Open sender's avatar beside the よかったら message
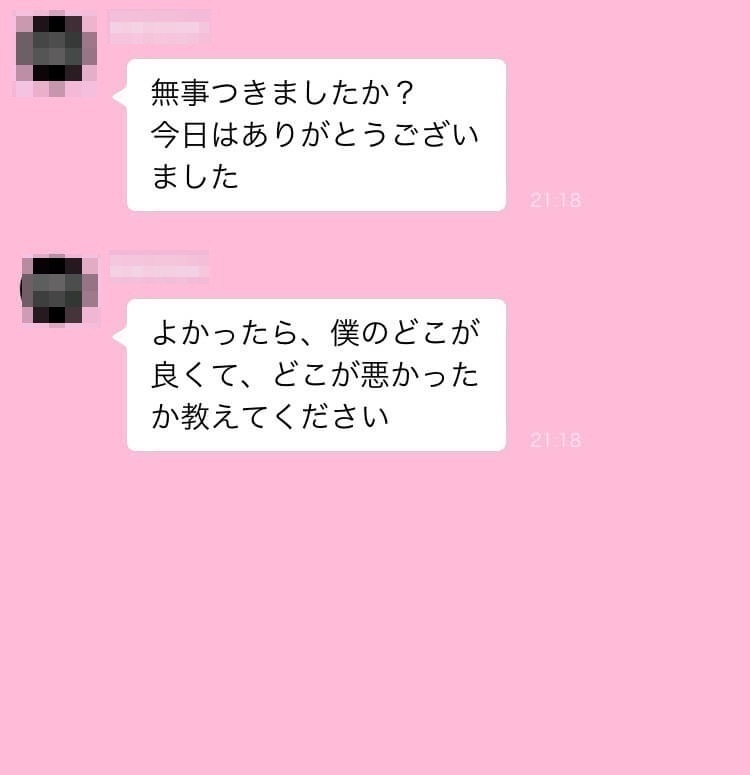 click(59, 290)
